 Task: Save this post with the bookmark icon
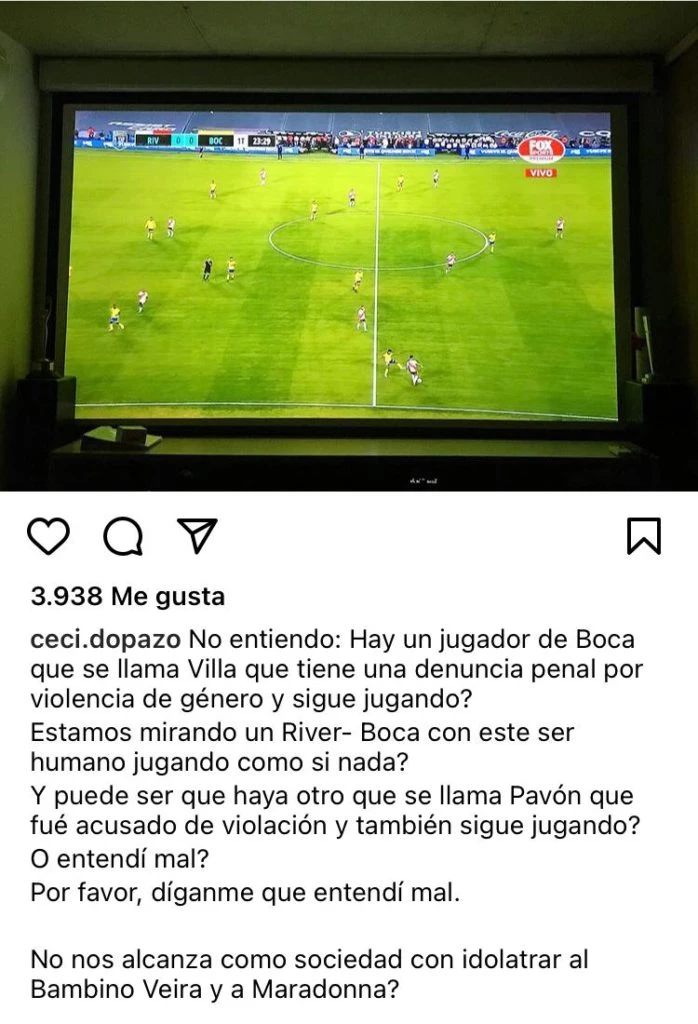point(644,537)
